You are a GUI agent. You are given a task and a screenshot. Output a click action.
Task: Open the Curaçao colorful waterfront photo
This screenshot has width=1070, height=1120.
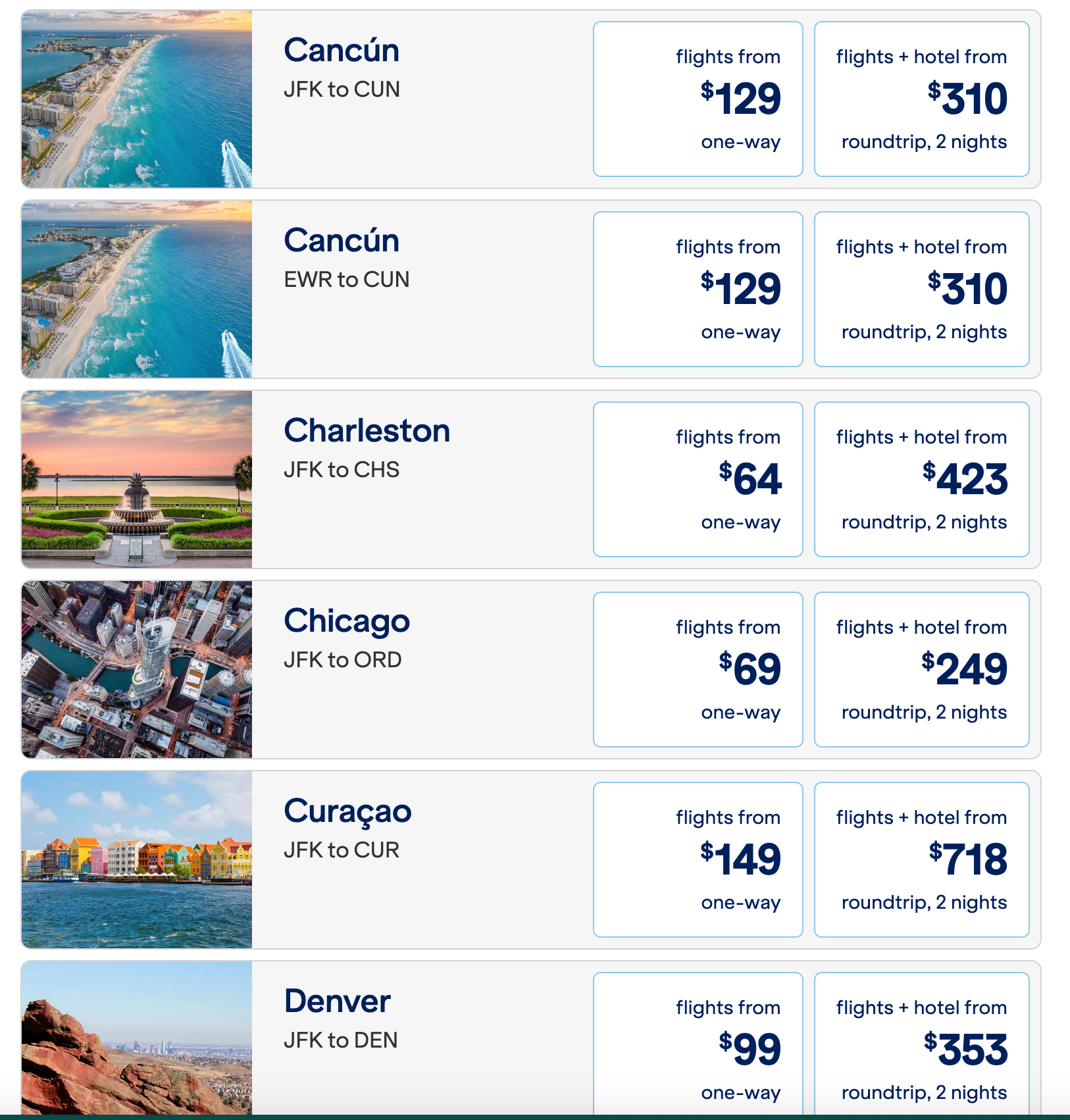pos(137,859)
